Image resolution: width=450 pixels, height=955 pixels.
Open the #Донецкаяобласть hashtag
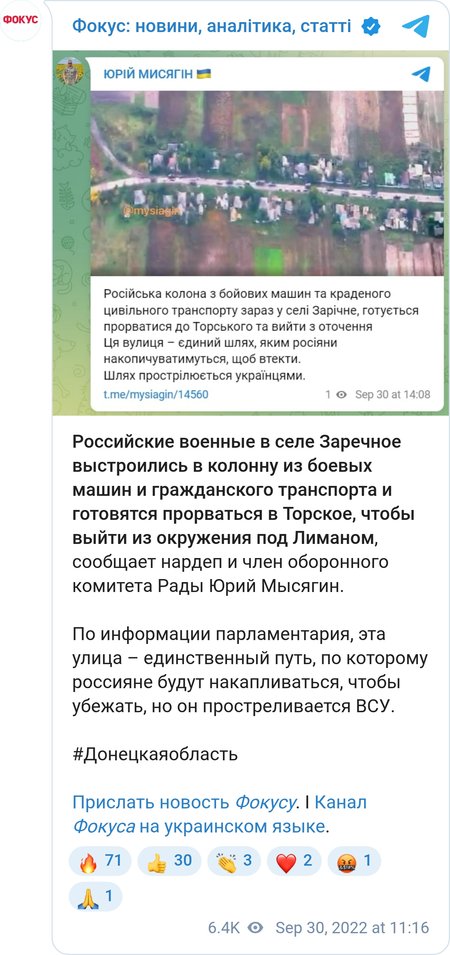pyautogui.click(x=155, y=755)
